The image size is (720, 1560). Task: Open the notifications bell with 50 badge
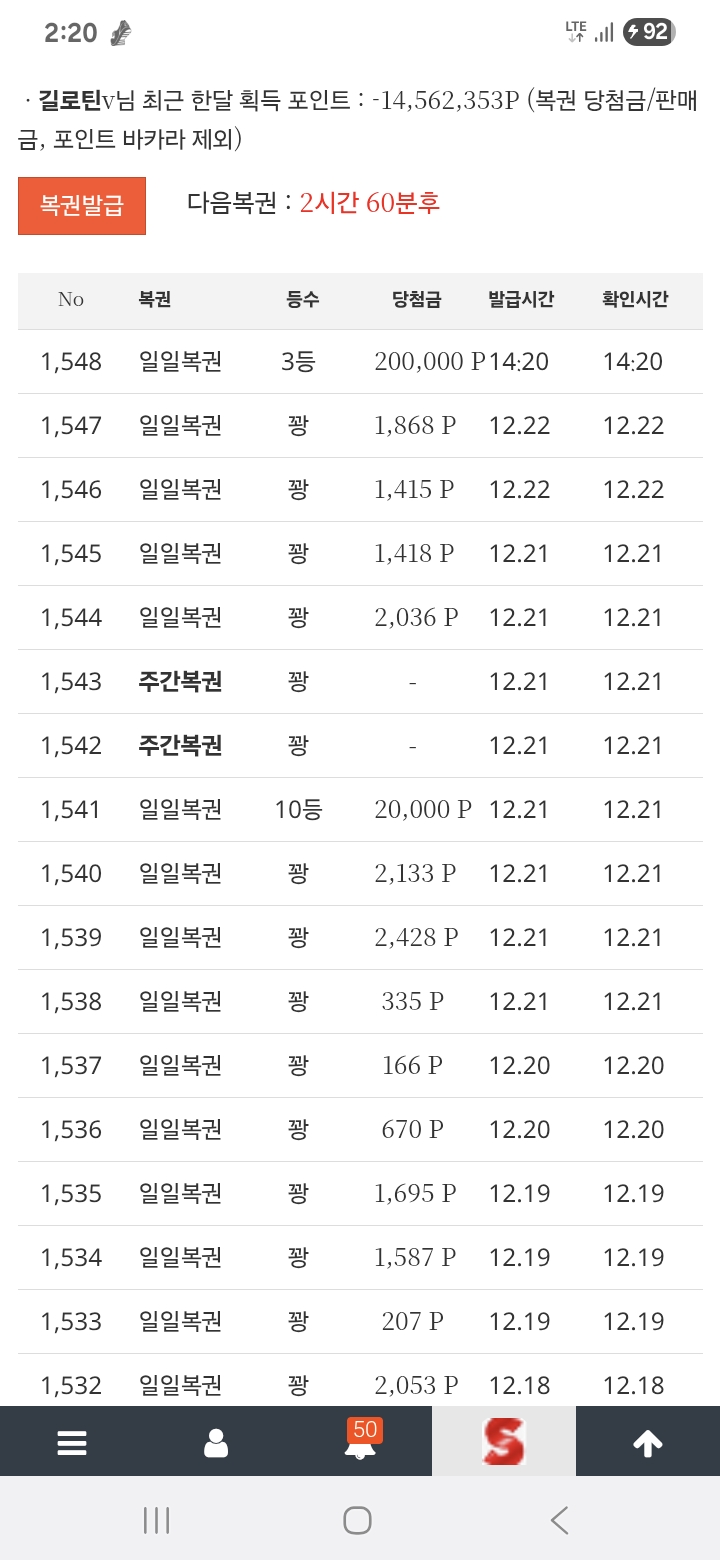[x=360, y=1442]
